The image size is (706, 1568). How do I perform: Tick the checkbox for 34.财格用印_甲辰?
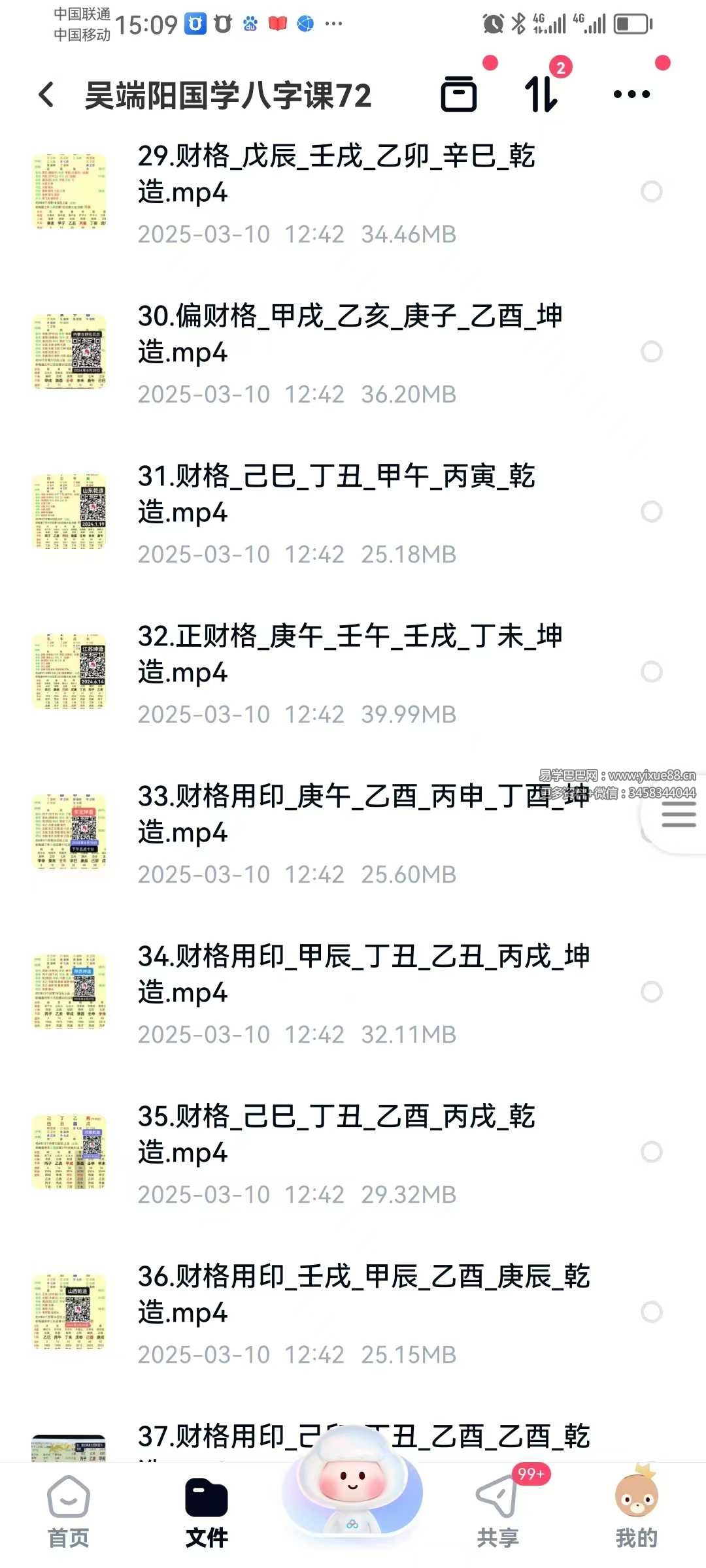pyautogui.click(x=651, y=992)
